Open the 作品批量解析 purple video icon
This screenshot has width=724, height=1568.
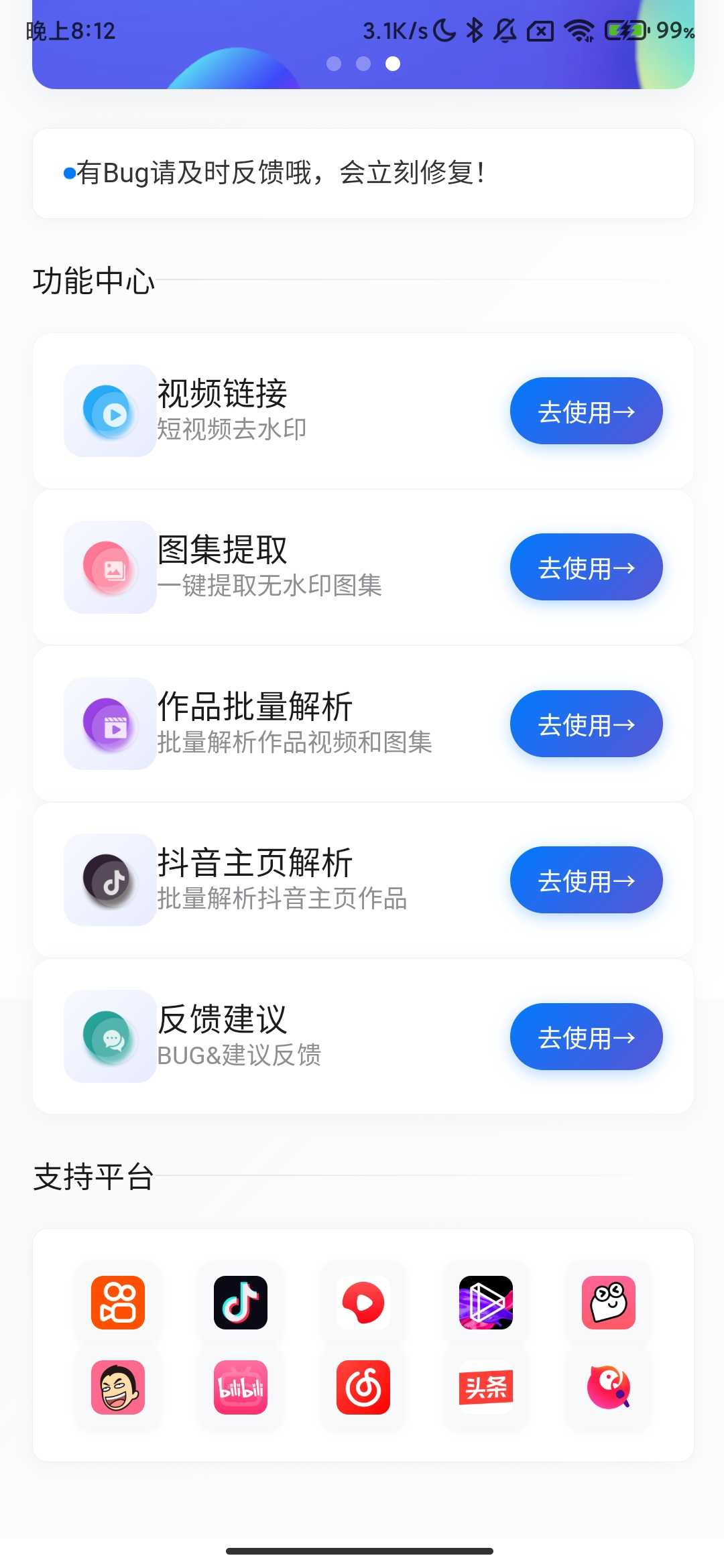111,724
